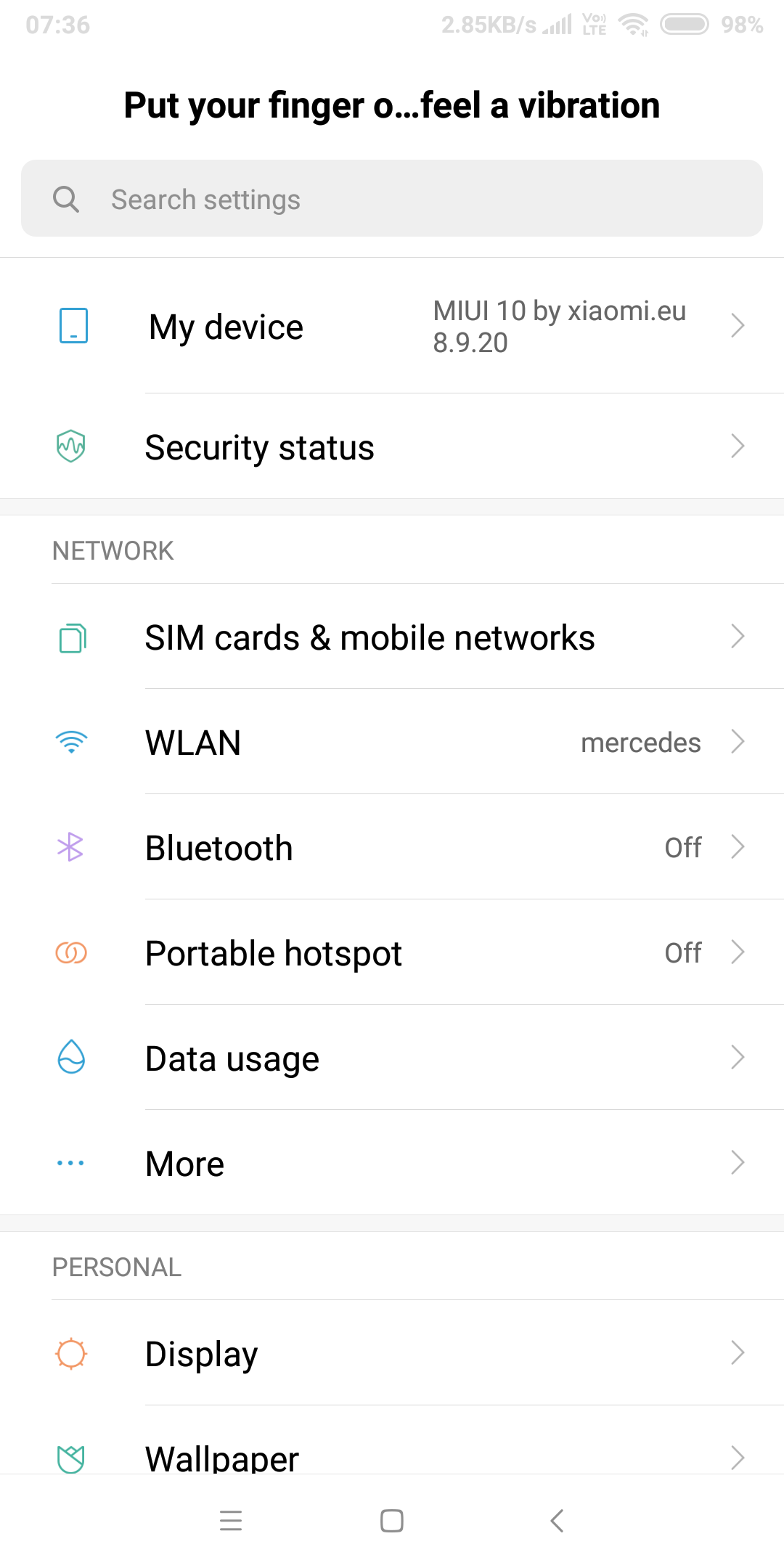This screenshot has width=784, height=1568.
Task: Open WLAN settings
Action: [392, 742]
